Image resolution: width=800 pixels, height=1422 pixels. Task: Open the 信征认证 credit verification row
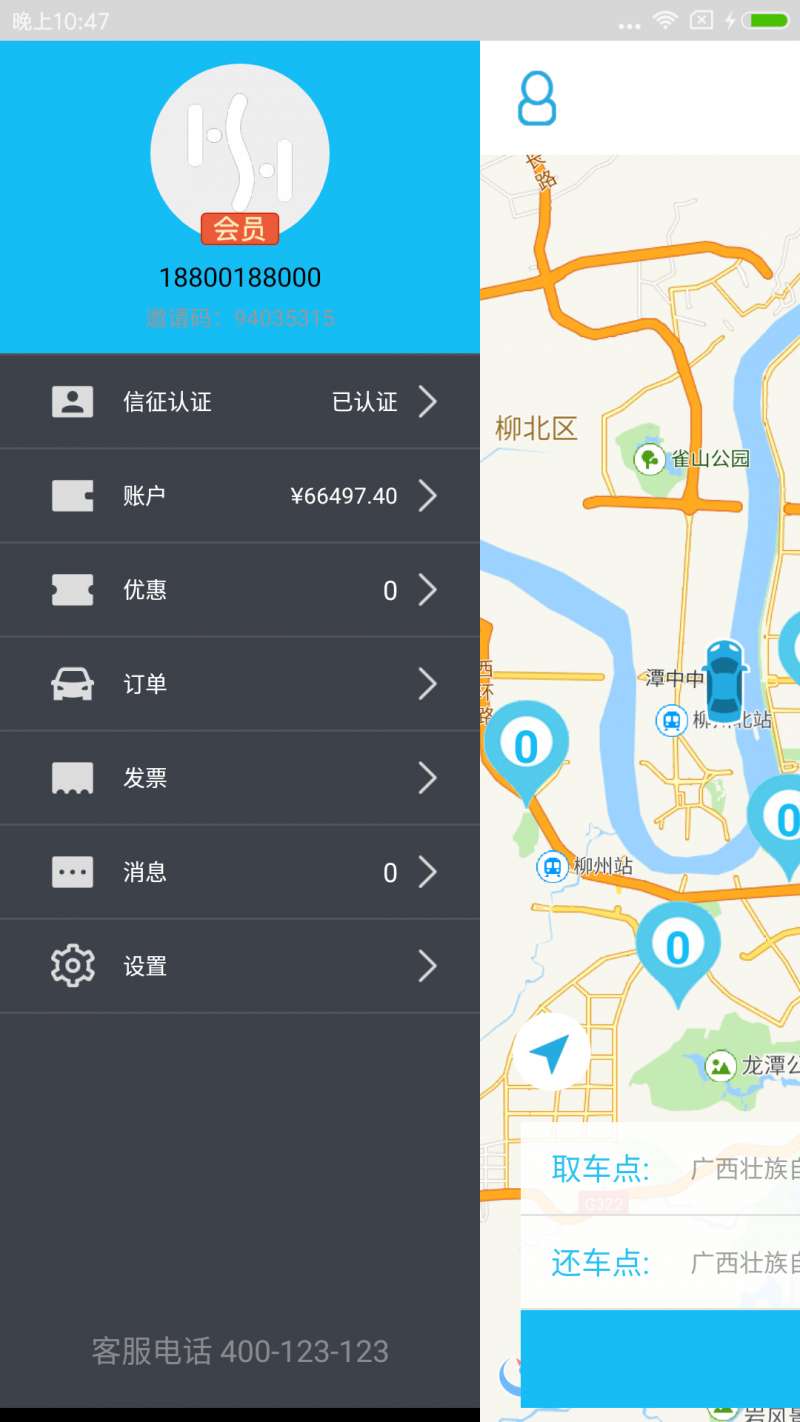[240, 402]
